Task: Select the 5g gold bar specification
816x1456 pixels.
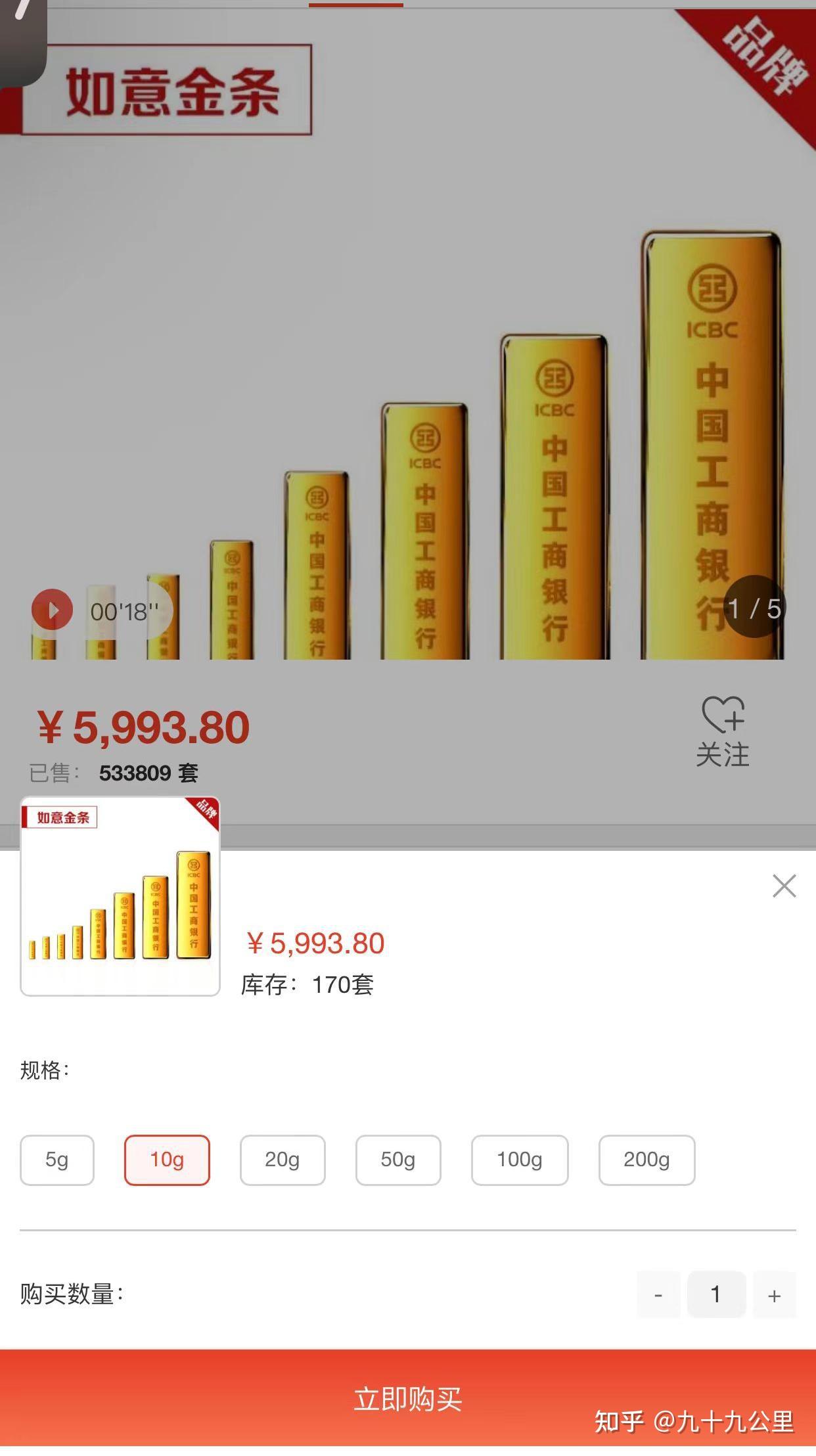Action: pos(57,1160)
